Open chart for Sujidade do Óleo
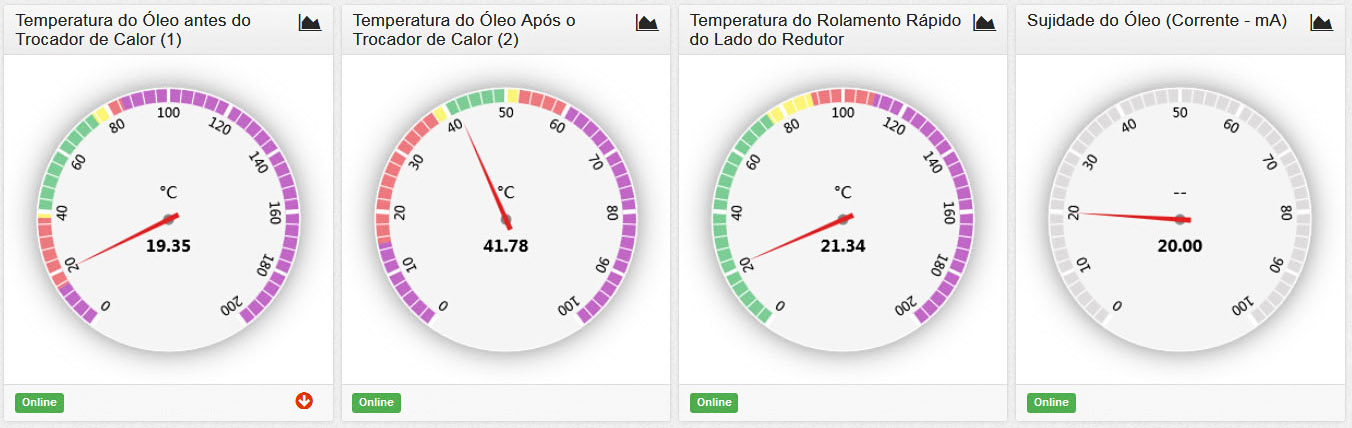The image size is (1352, 428). point(1321,23)
